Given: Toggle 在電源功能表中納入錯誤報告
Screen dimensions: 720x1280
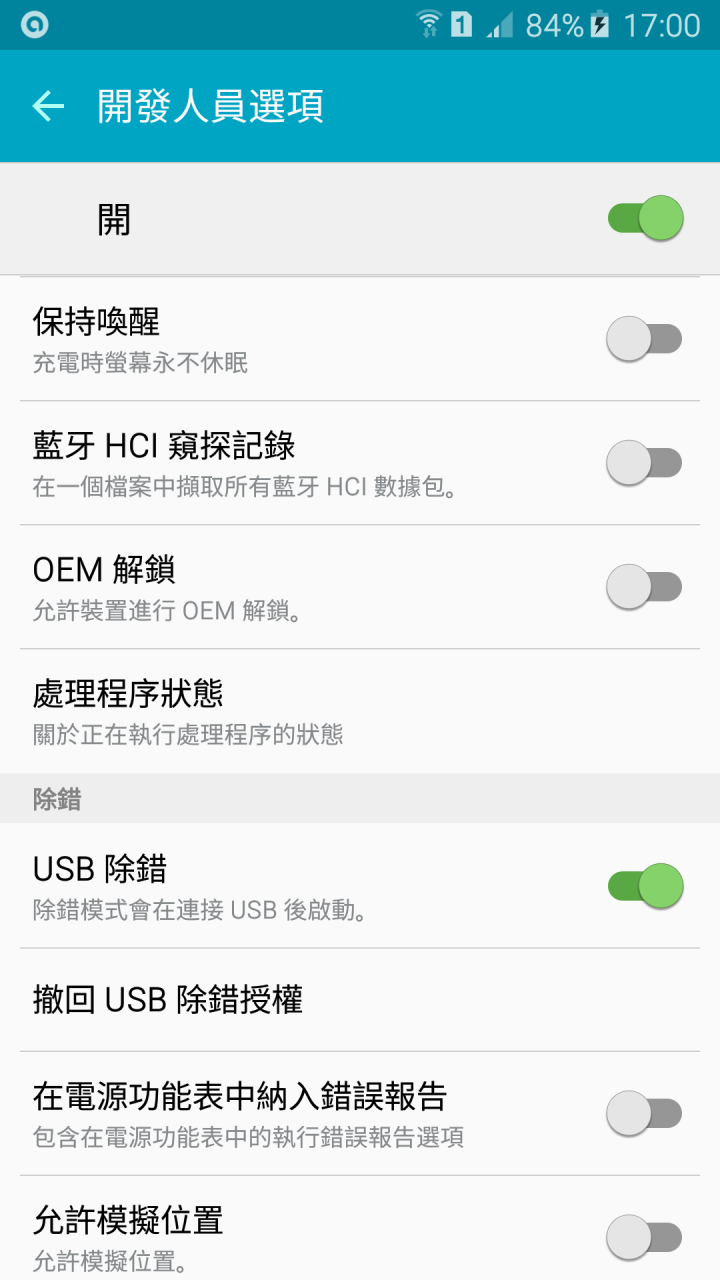Looking at the screenshot, I should (x=645, y=1113).
